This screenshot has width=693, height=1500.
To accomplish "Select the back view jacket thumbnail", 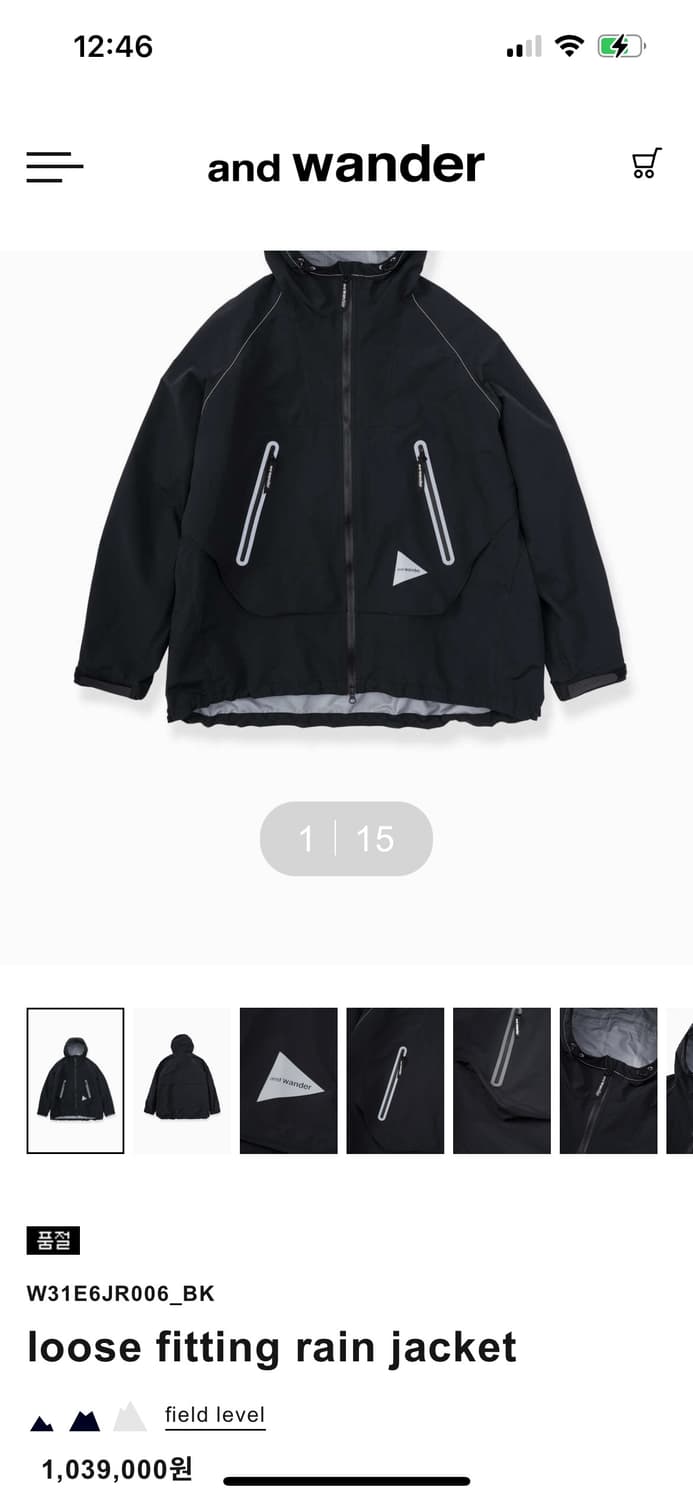I will click(x=182, y=1080).
